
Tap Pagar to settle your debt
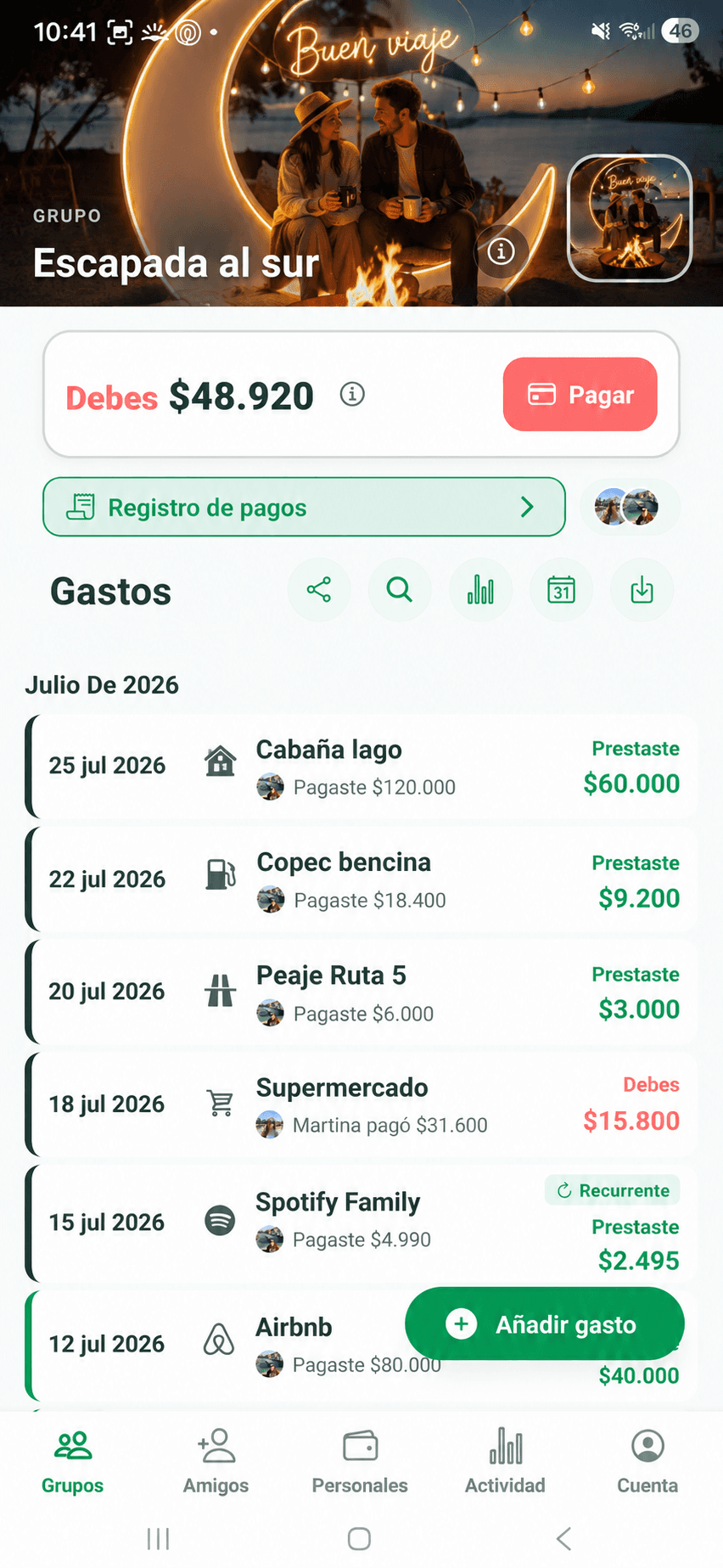tap(580, 394)
